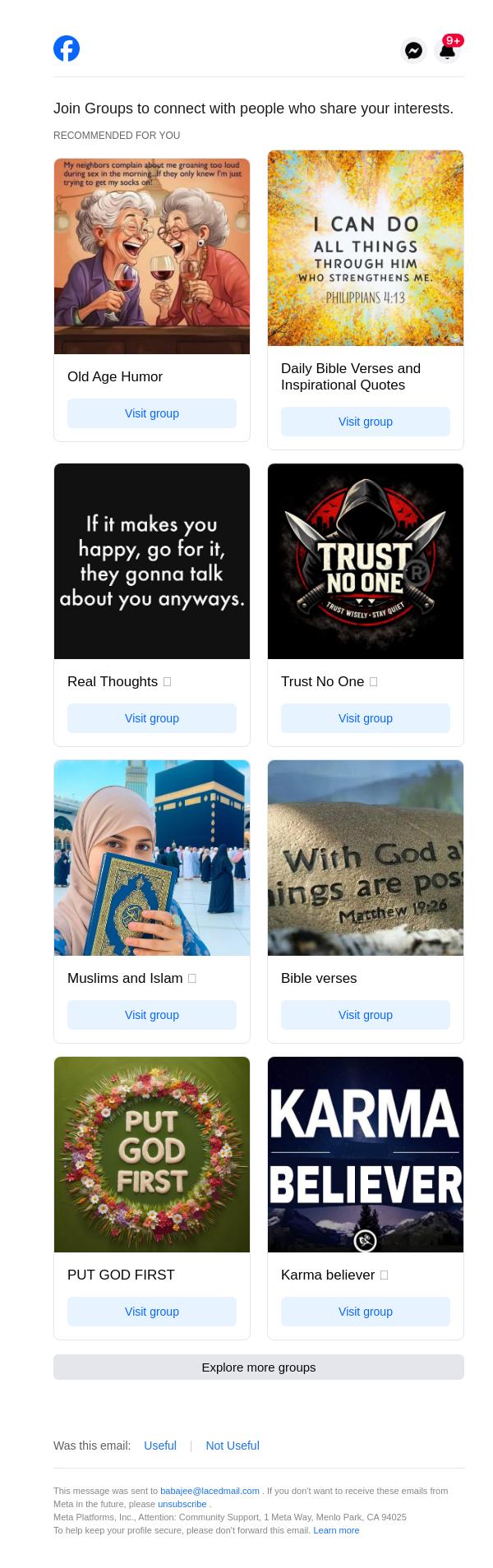This screenshot has width=493, height=1568.
Task: Open the notifications bell
Action: click(x=447, y=50)
